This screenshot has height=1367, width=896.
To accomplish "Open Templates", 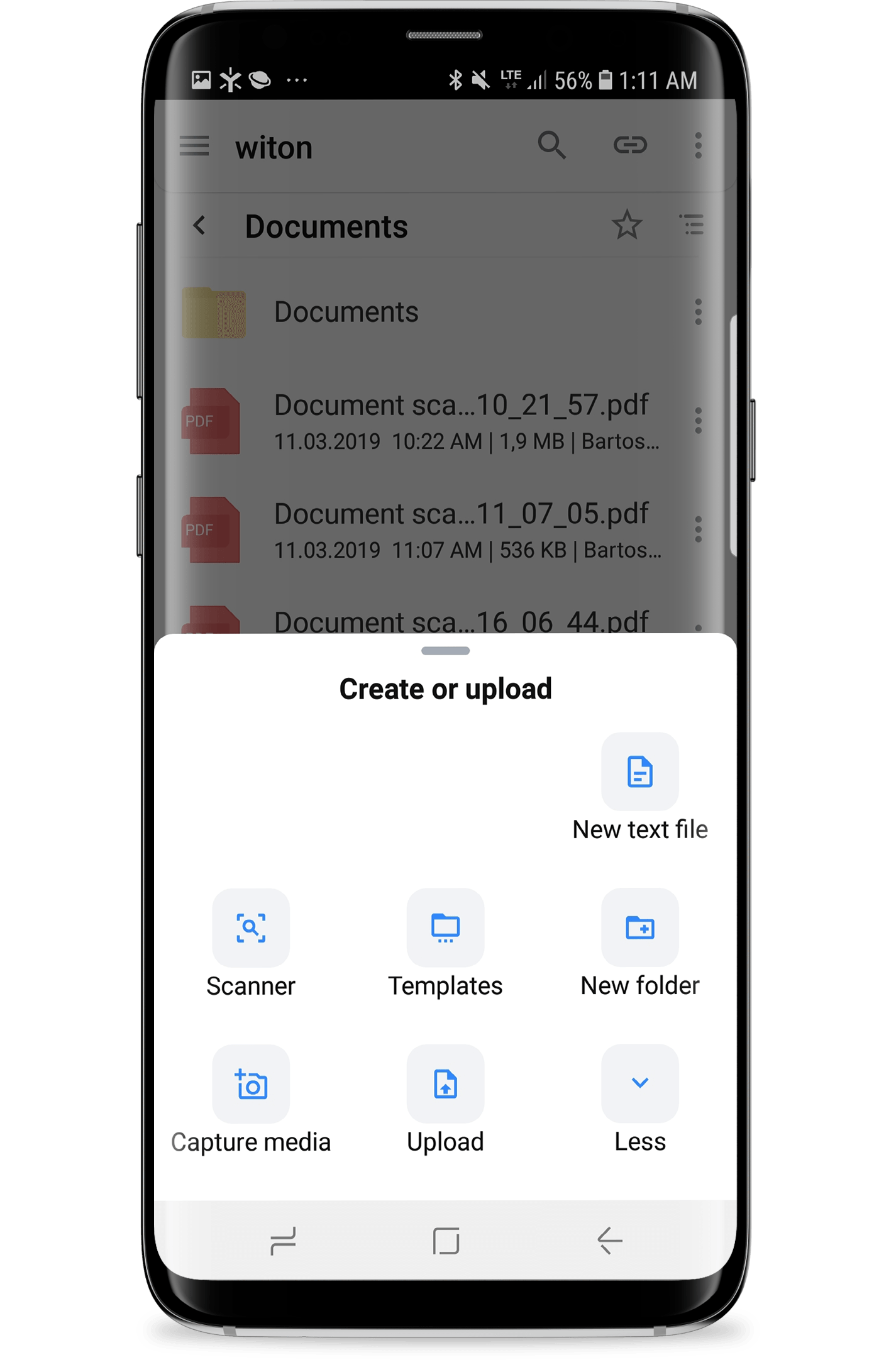I will pos(445,928).
